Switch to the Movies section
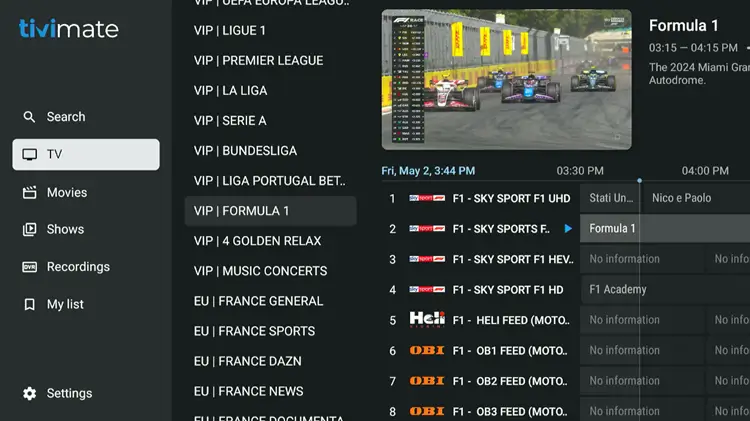 66,192
